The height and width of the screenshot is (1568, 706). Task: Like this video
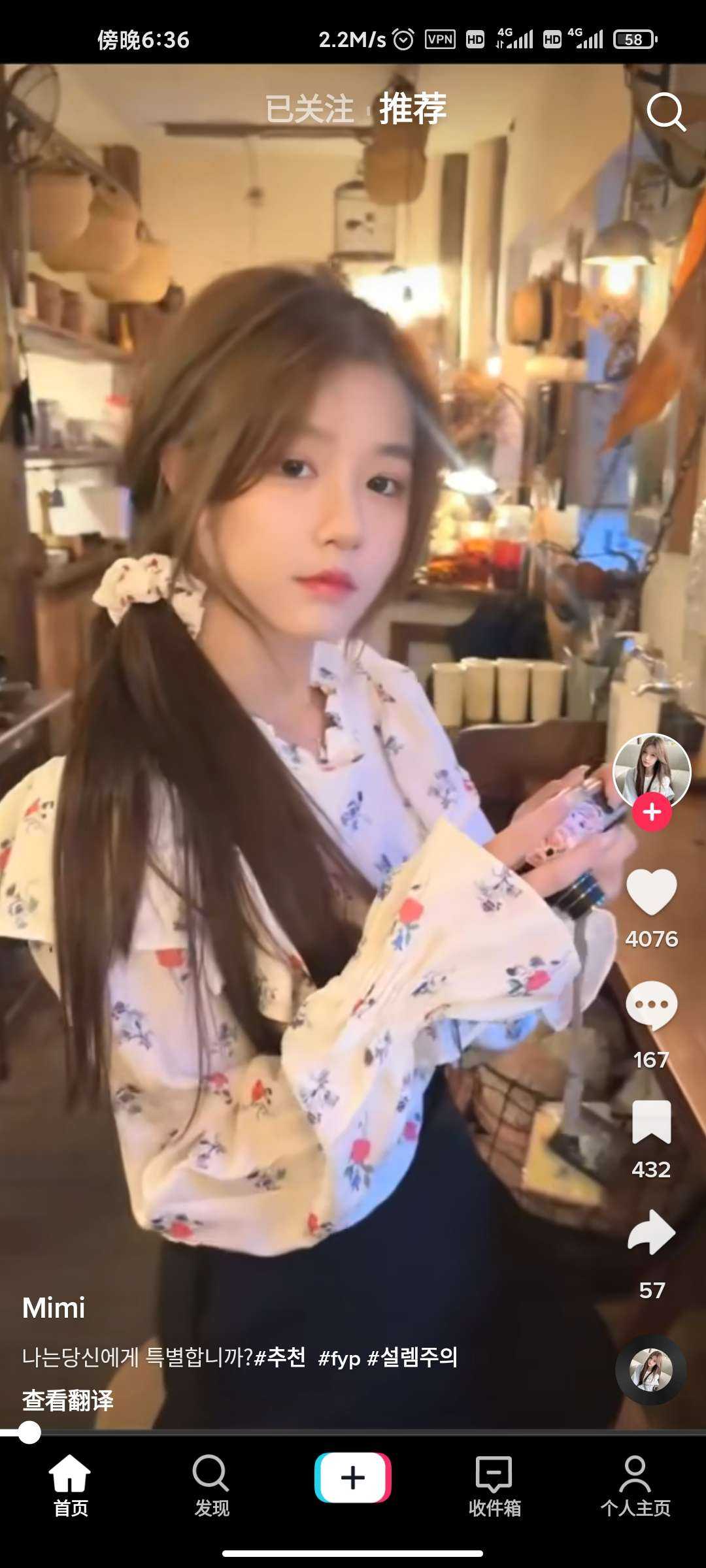(651, 892)
